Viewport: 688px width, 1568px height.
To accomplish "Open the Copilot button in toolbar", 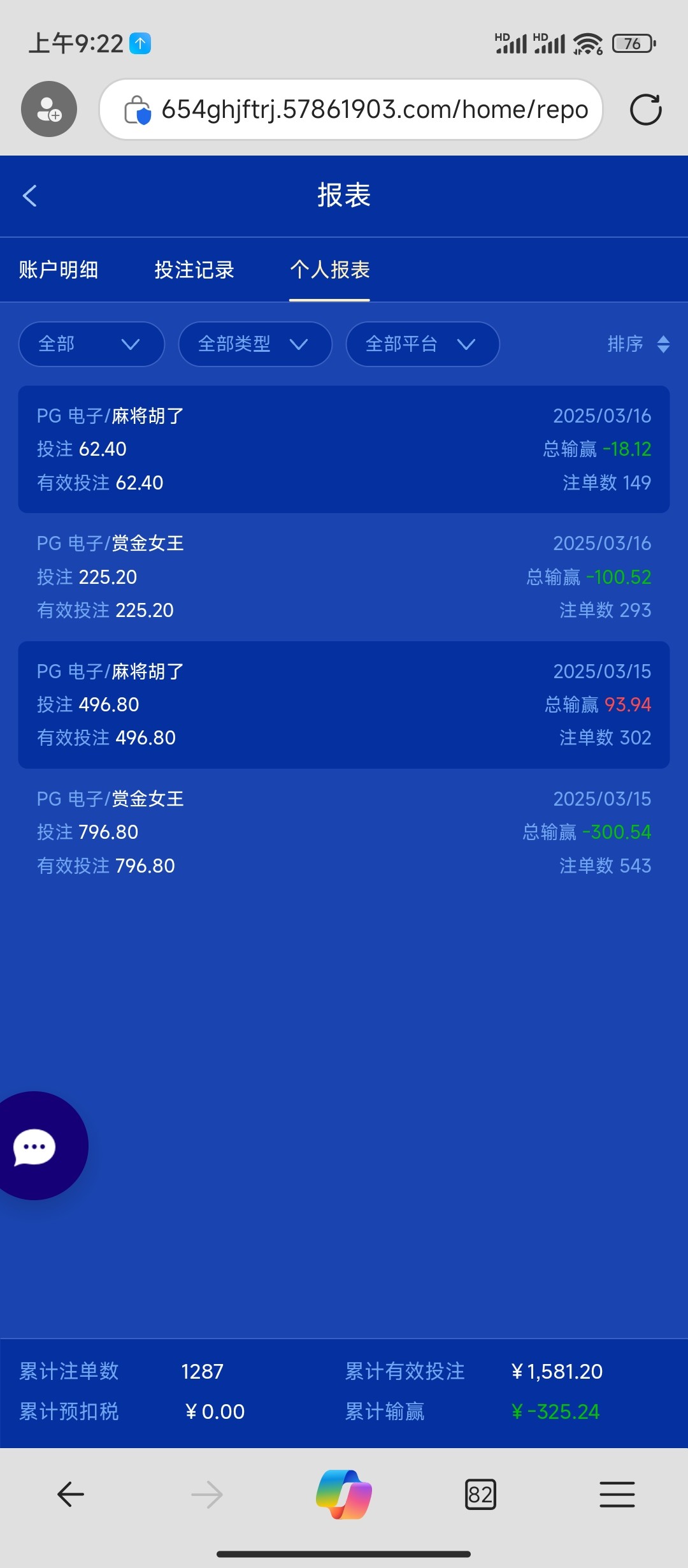I will [344, 1494].
